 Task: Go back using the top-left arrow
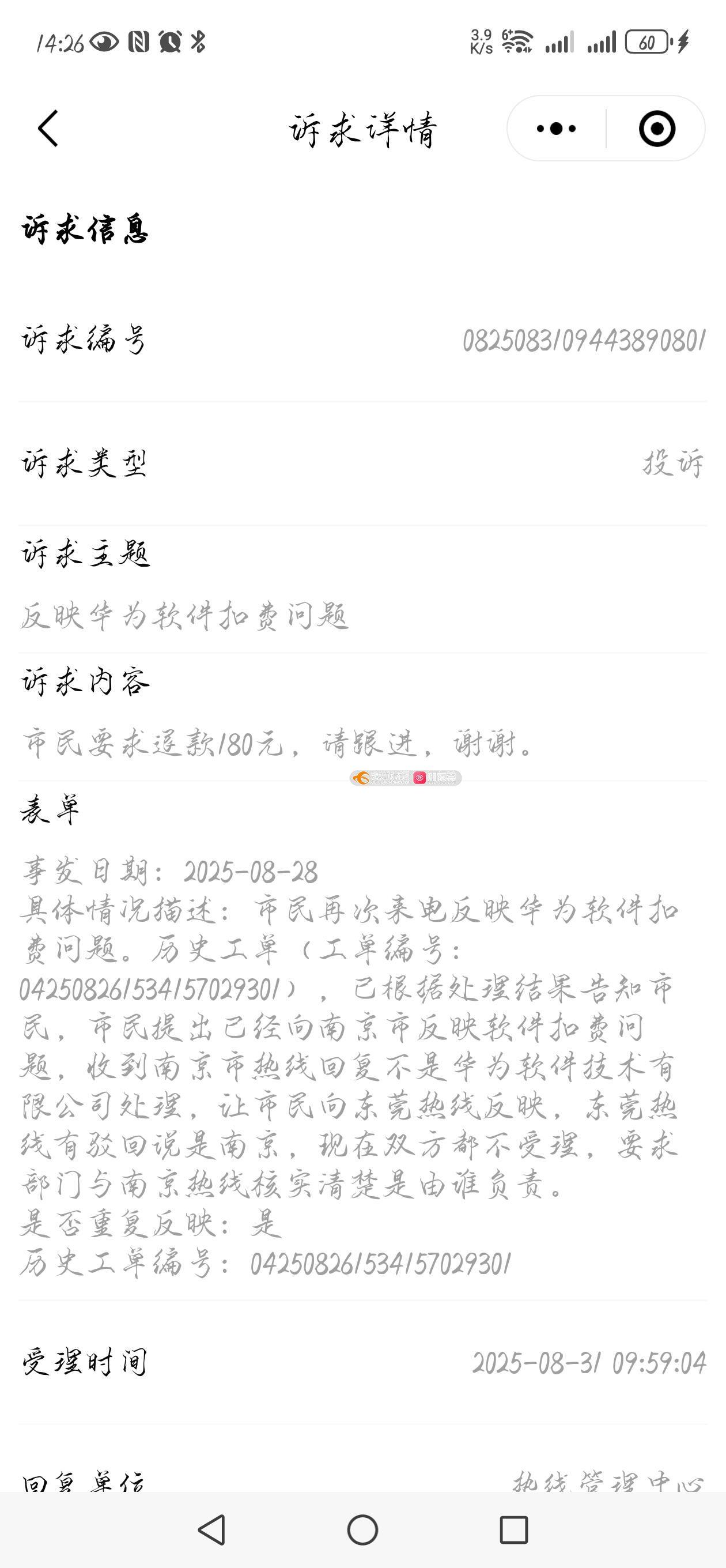48,129
